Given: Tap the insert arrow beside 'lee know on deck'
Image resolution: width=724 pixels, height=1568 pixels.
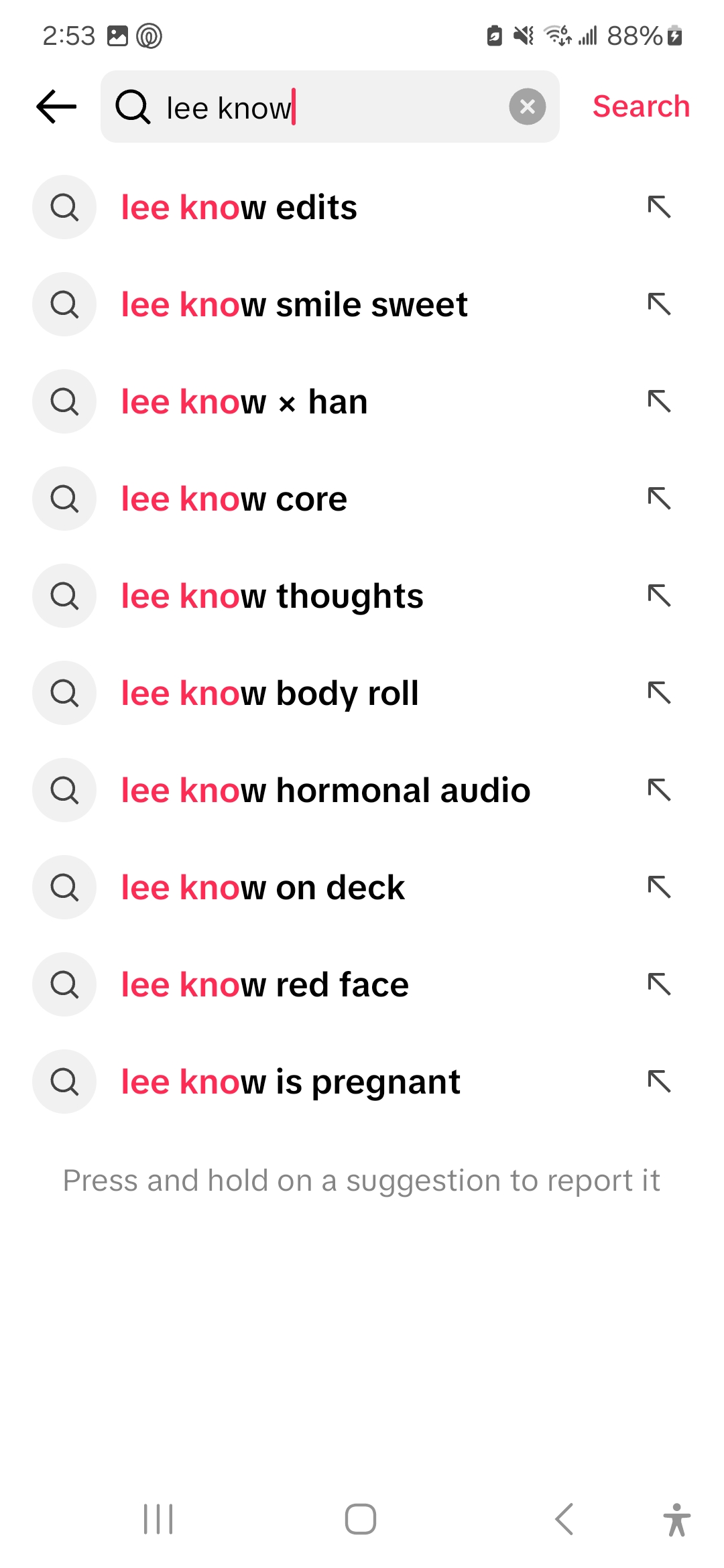Looking at the screenshot, I should tap(659, 888).
